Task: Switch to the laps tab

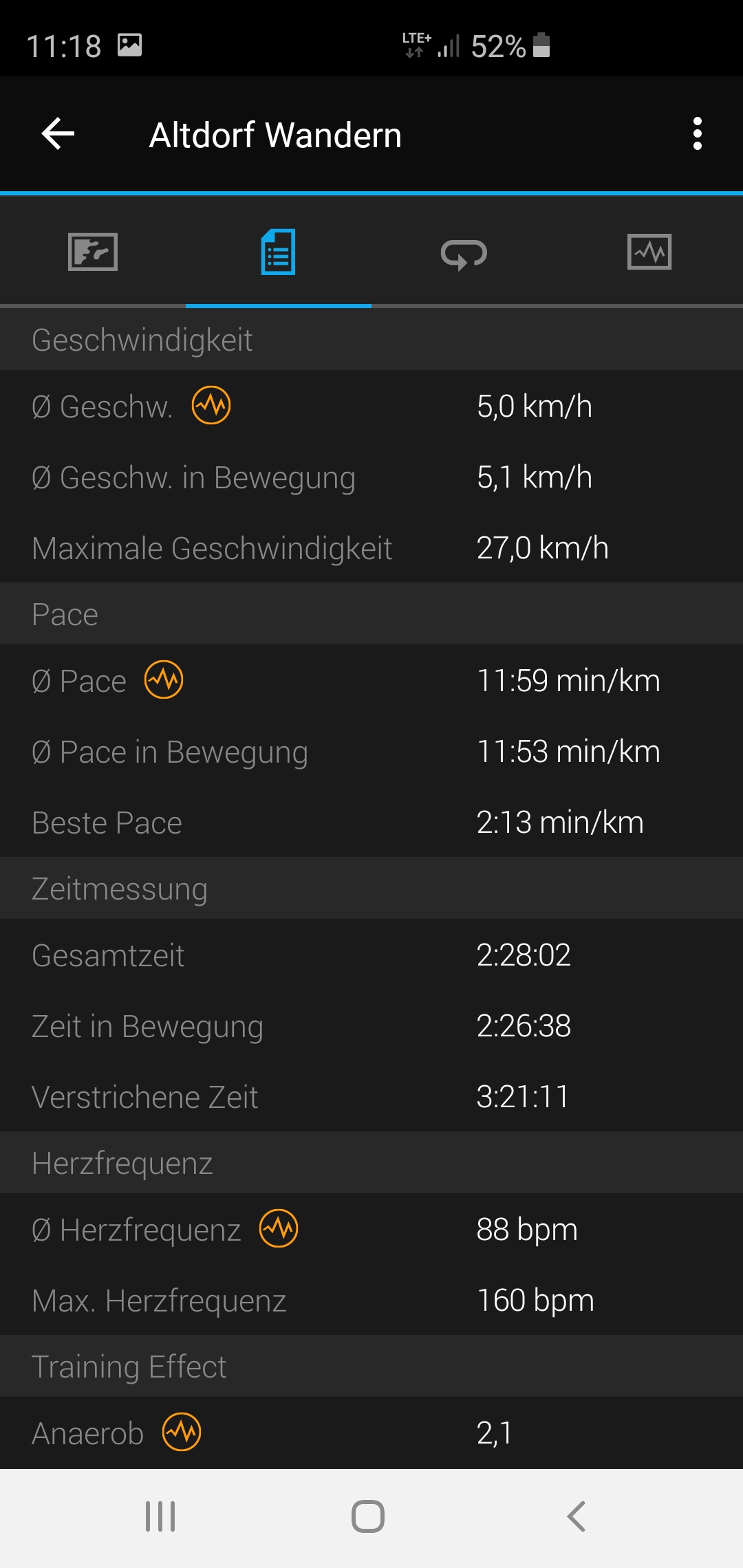Action: point(464,253)
